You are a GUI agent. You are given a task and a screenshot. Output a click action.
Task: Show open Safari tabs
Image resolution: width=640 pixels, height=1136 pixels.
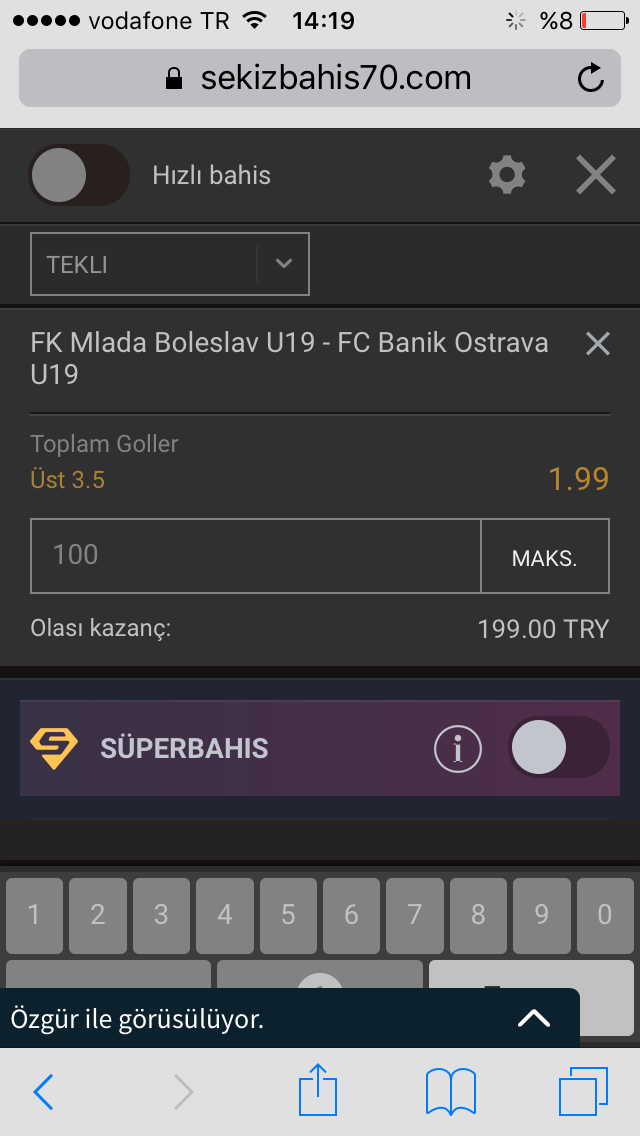click(583, 1091)
